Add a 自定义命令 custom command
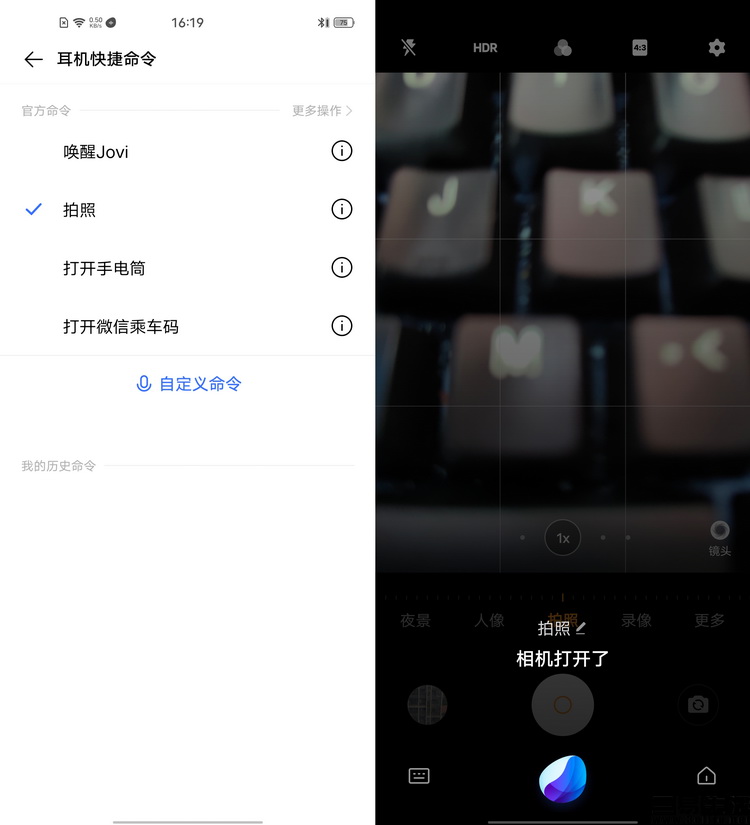The image size is (750, 825). click(188, 384)
